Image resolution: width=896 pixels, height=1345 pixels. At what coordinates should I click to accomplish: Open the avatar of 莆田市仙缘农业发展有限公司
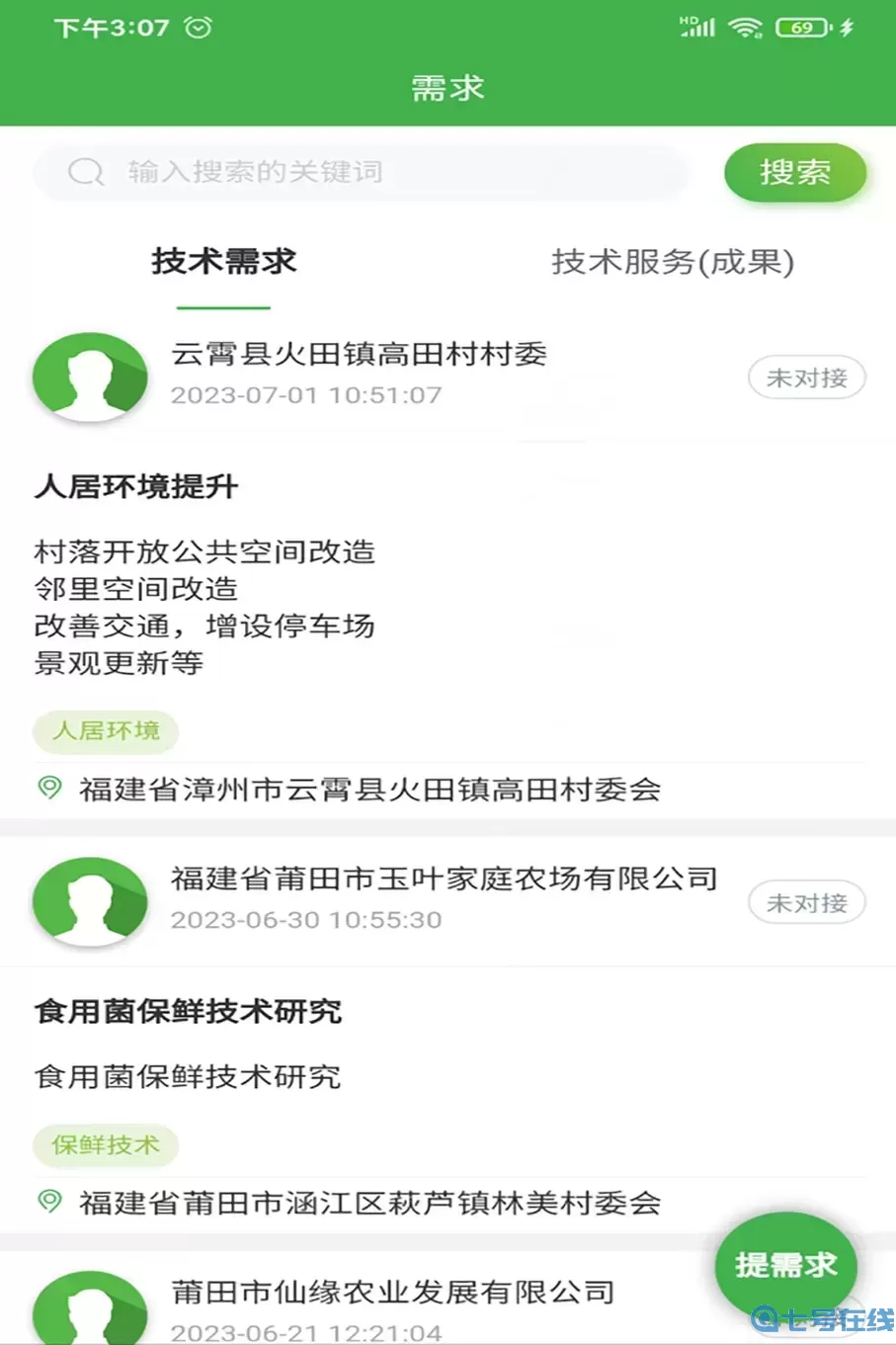90,1308
